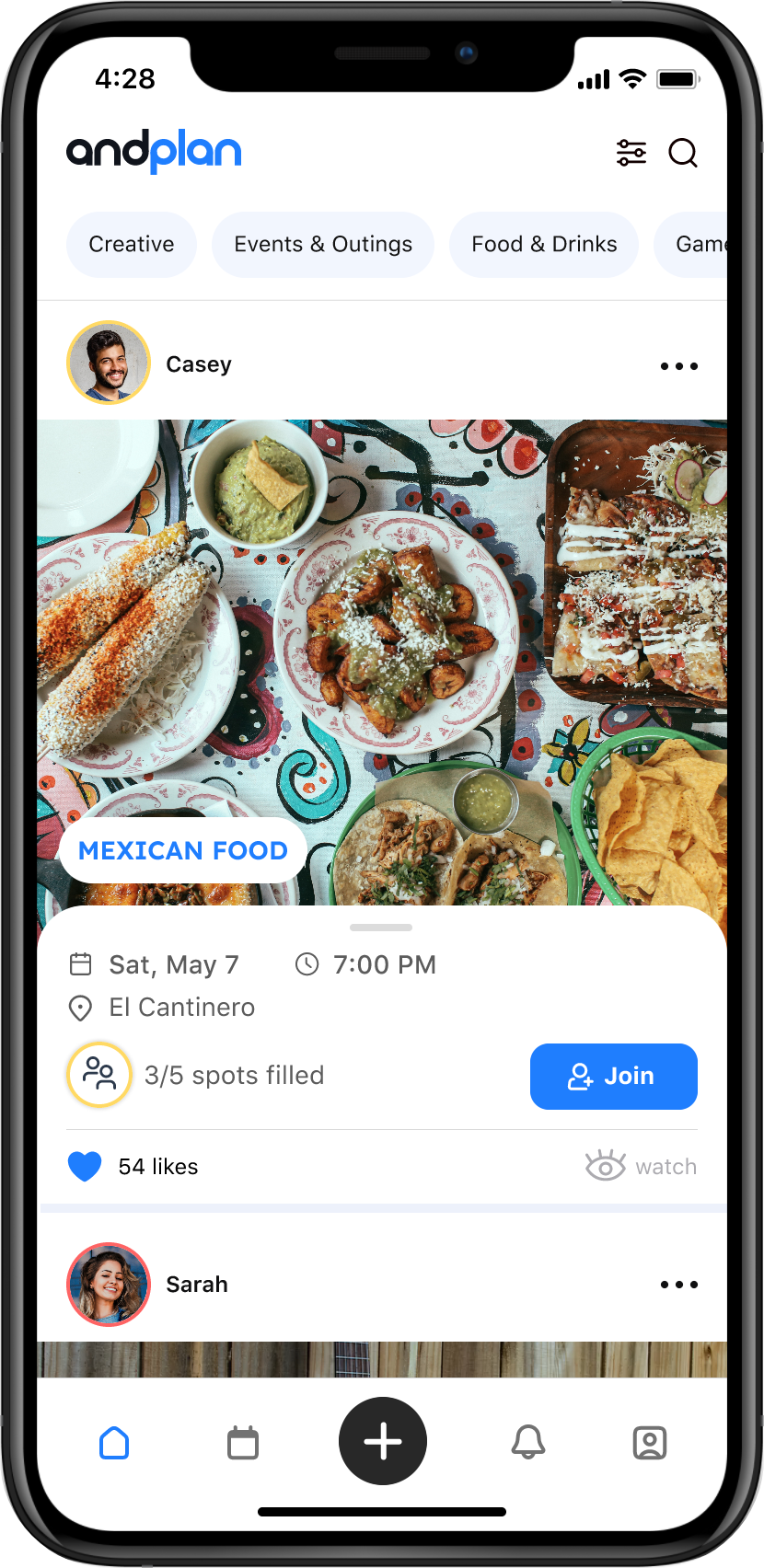
Task: Select the Events & Outings chip
Action: click(x=323, y=244)
